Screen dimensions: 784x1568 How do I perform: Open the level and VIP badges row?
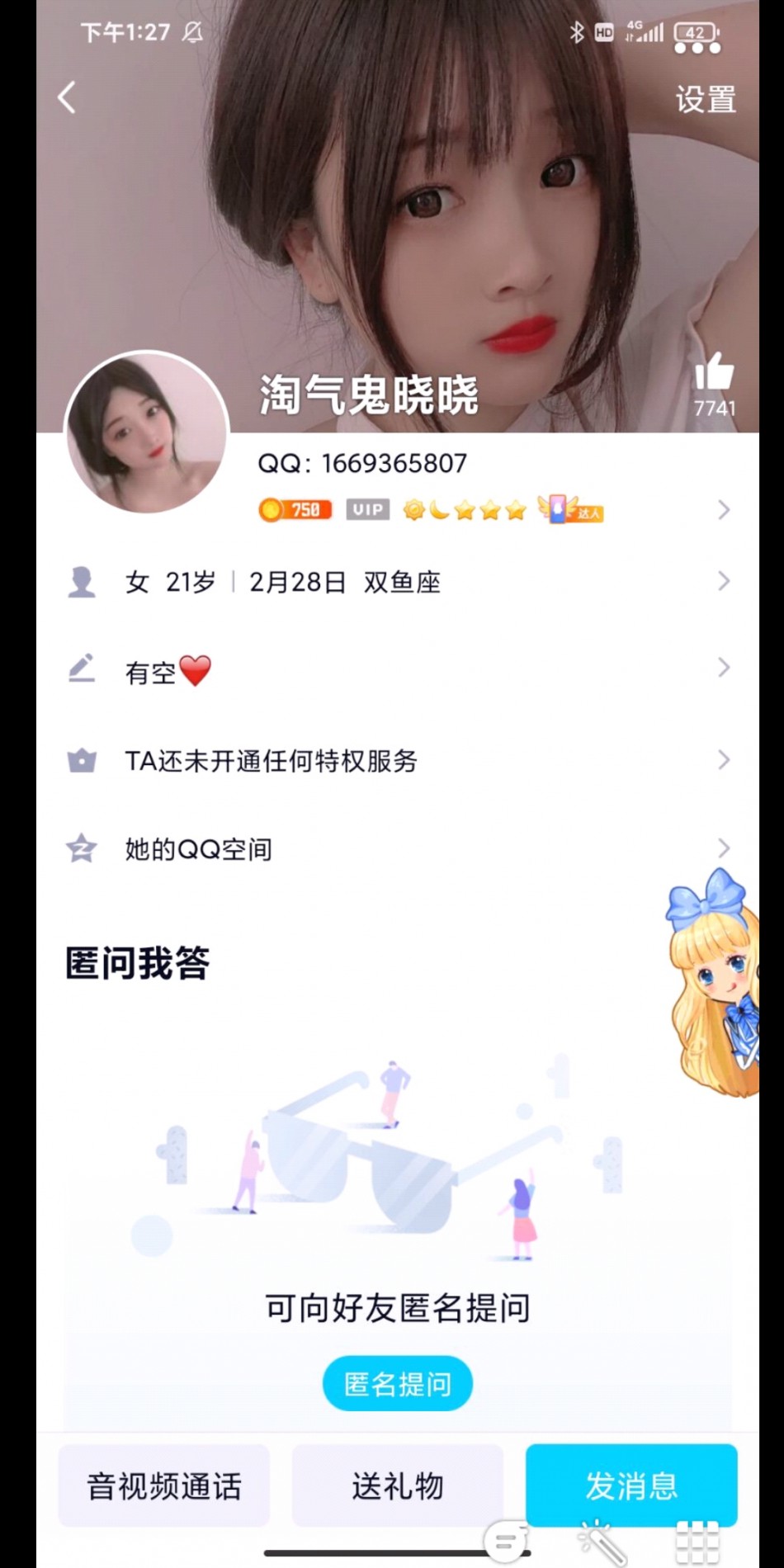(x=494, y=510)
